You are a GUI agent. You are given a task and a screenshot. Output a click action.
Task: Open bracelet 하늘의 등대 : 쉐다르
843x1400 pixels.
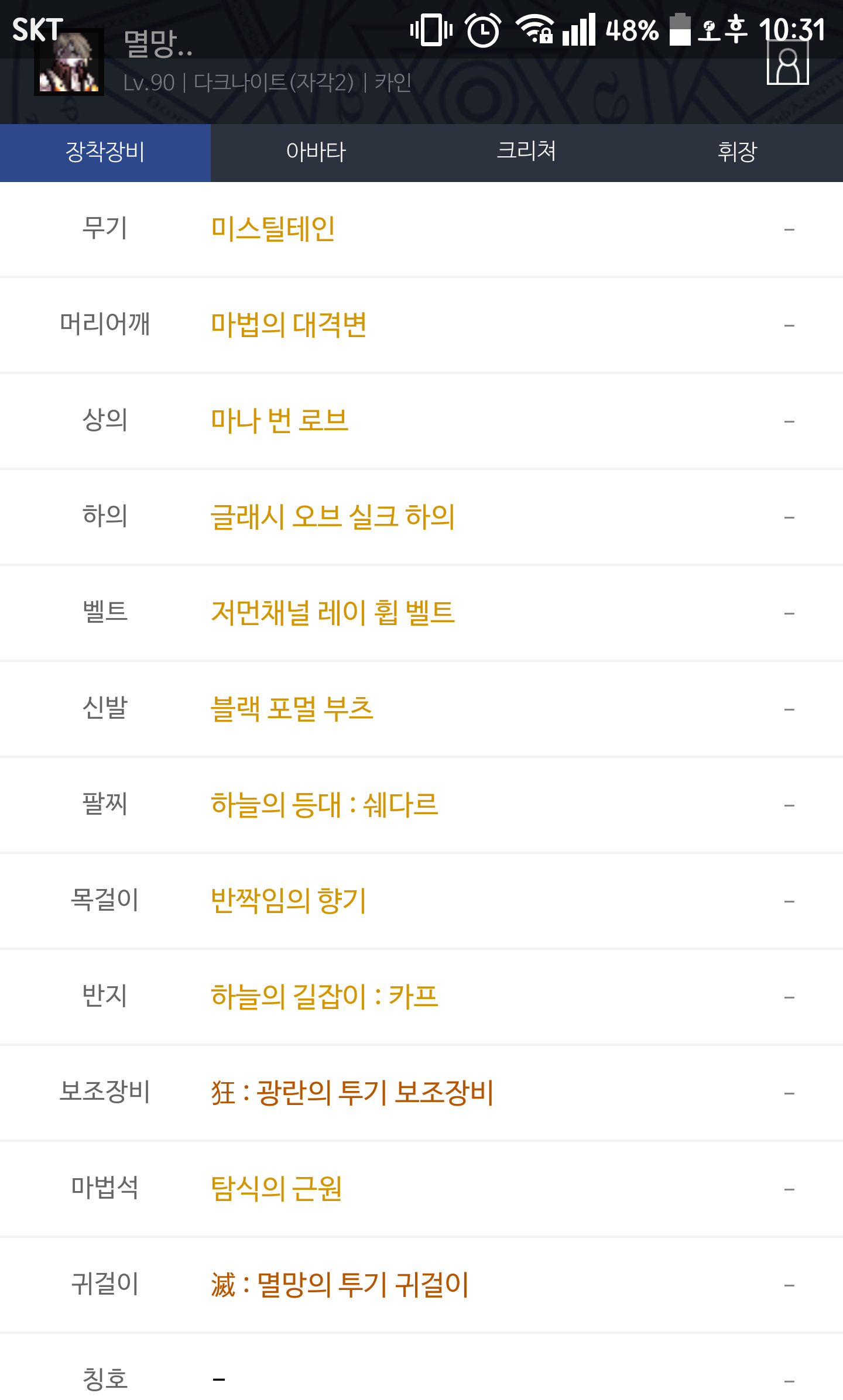pos(324,805)
